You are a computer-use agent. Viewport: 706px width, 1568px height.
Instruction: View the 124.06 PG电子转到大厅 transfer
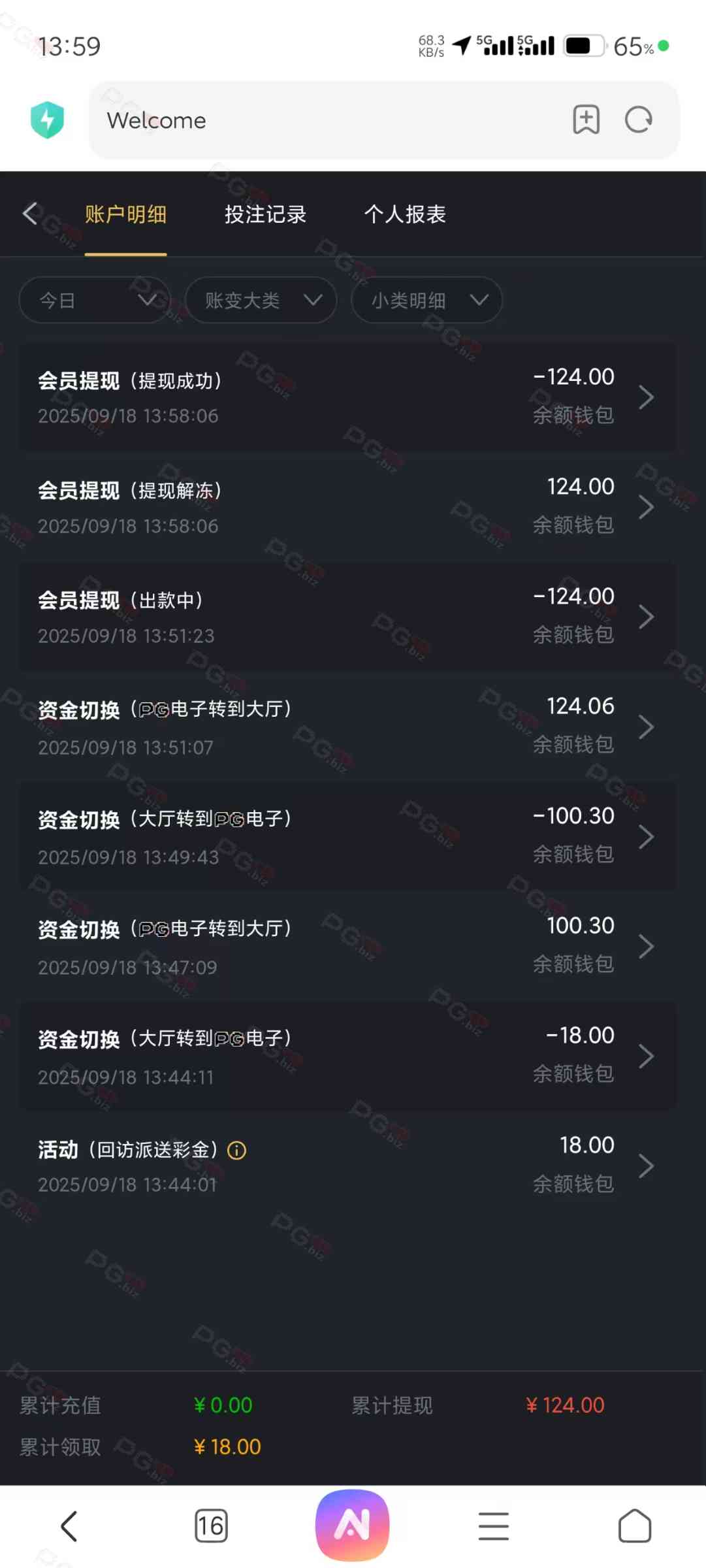coord(346,726)
